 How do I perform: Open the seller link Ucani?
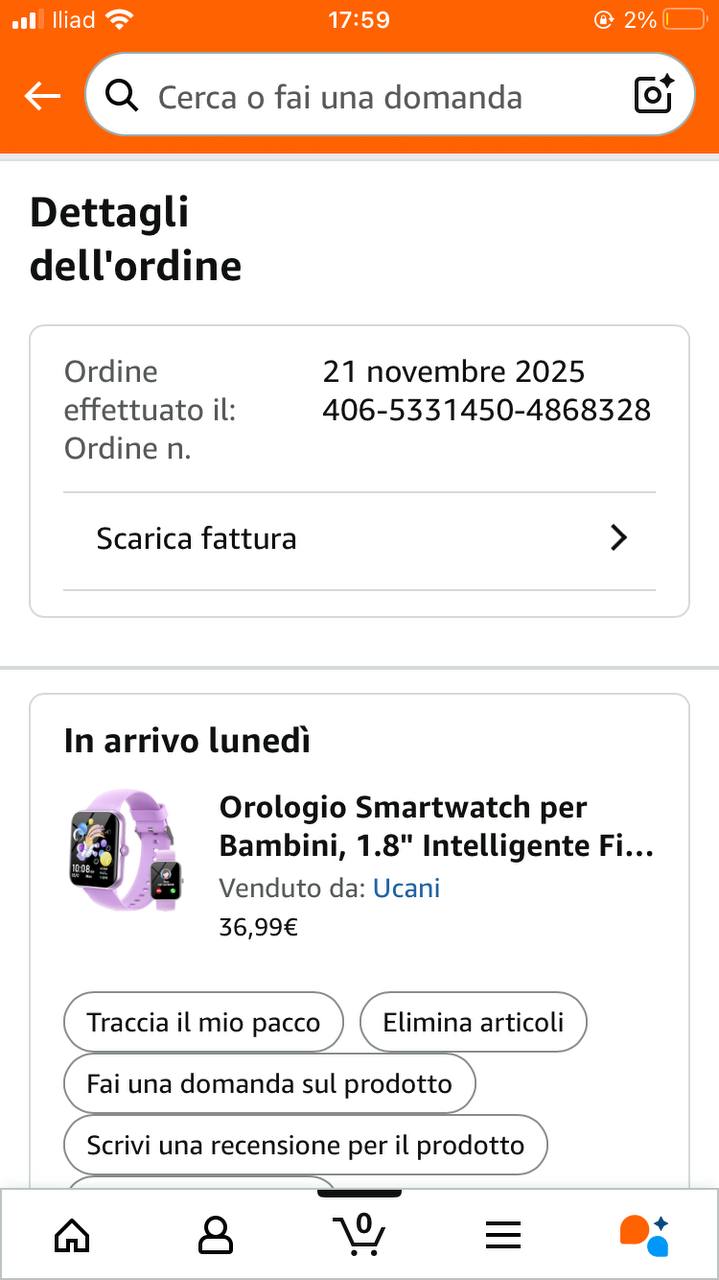406,888
